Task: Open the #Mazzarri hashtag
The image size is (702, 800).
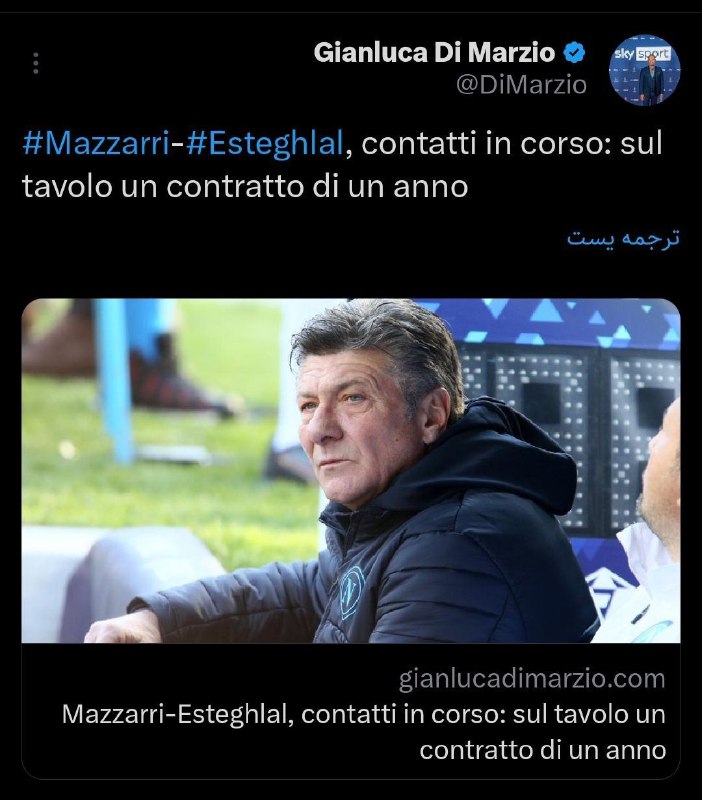Action: (94, 143)
